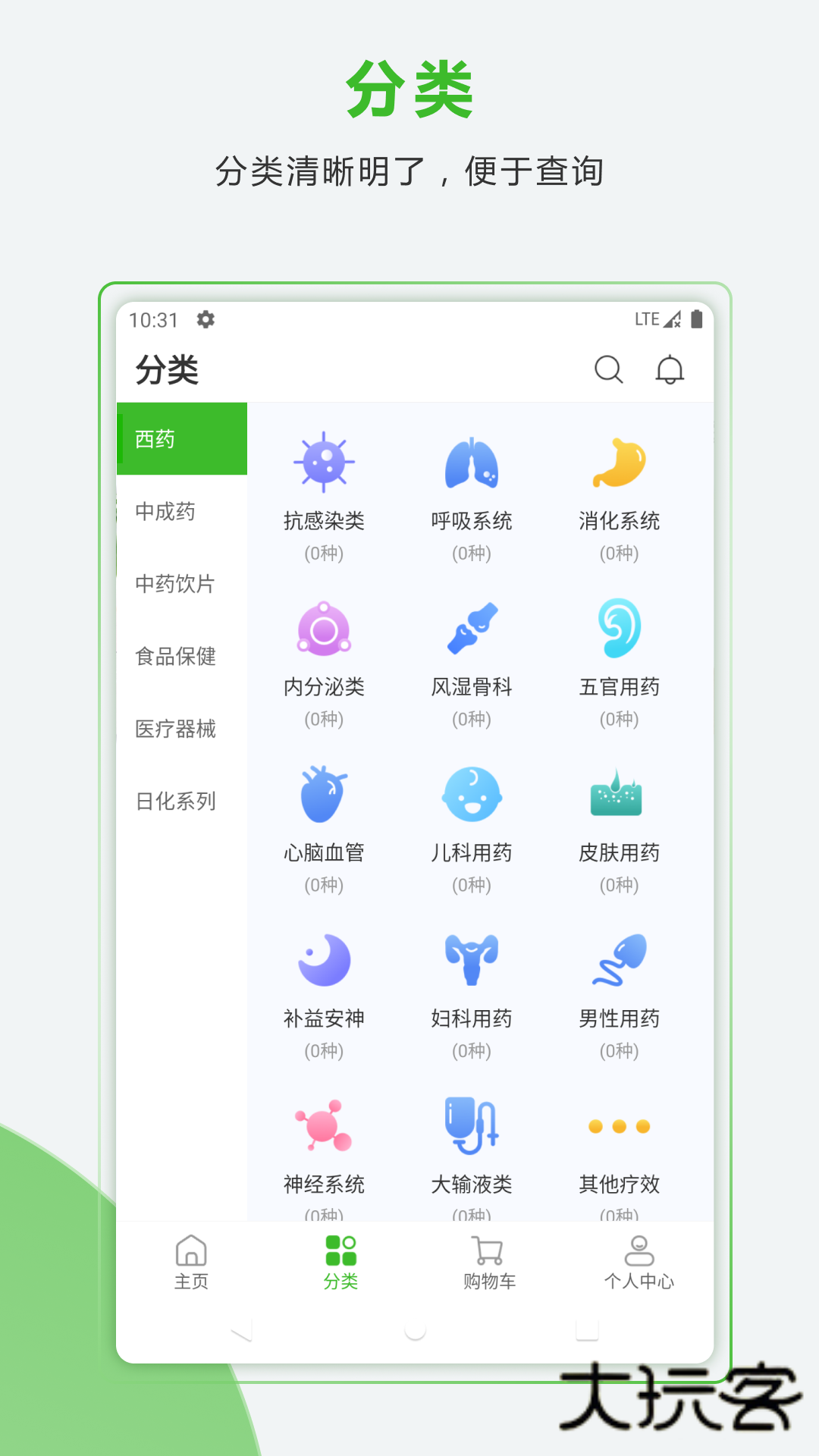Image resolution: width=819 pixels, height=1456 pixels.
Task: Tap the 神经系统 molecule icon
Action: (x=325, y=1127)
